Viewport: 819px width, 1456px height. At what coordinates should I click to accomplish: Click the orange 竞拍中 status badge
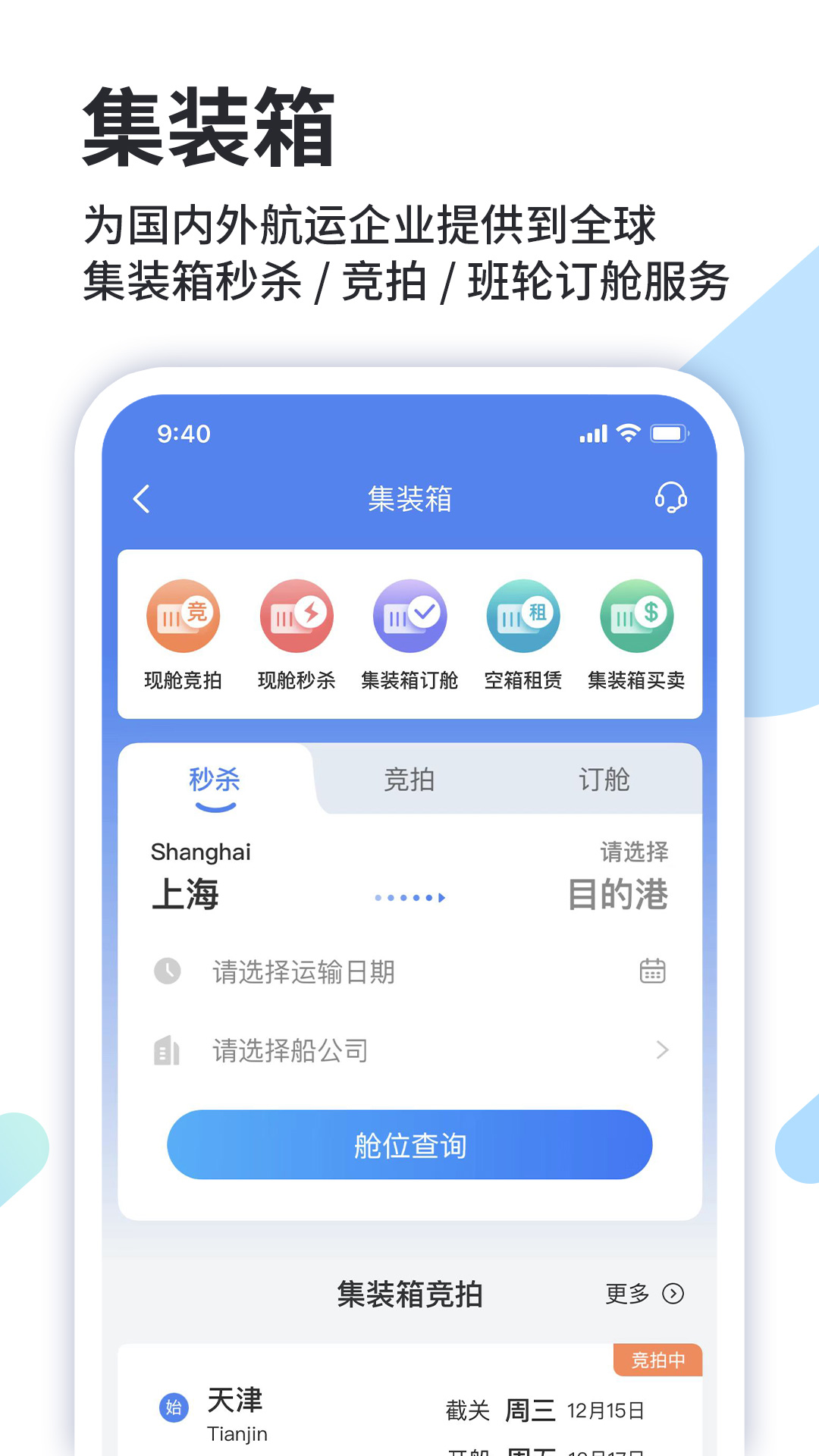pyautogui.click(x=657, y=1360)
